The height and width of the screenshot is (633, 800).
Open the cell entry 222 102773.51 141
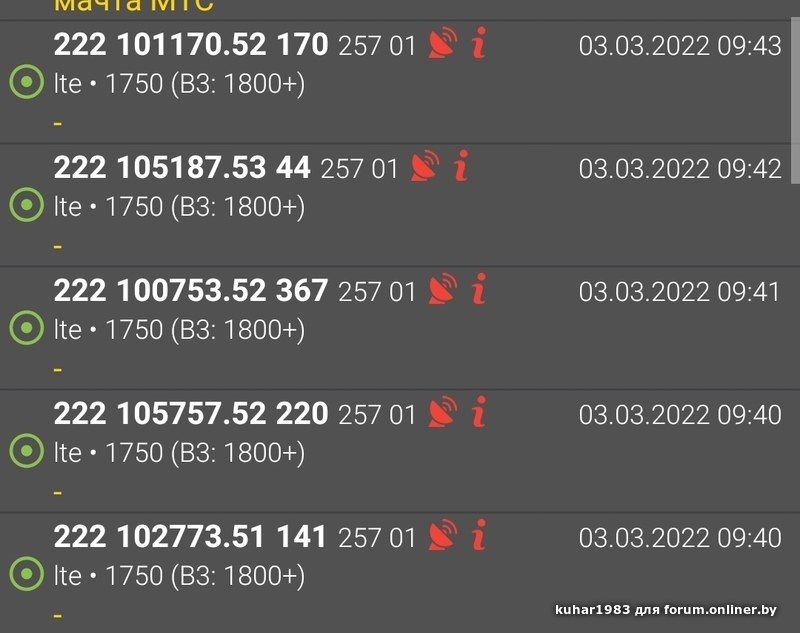point(190,537)
